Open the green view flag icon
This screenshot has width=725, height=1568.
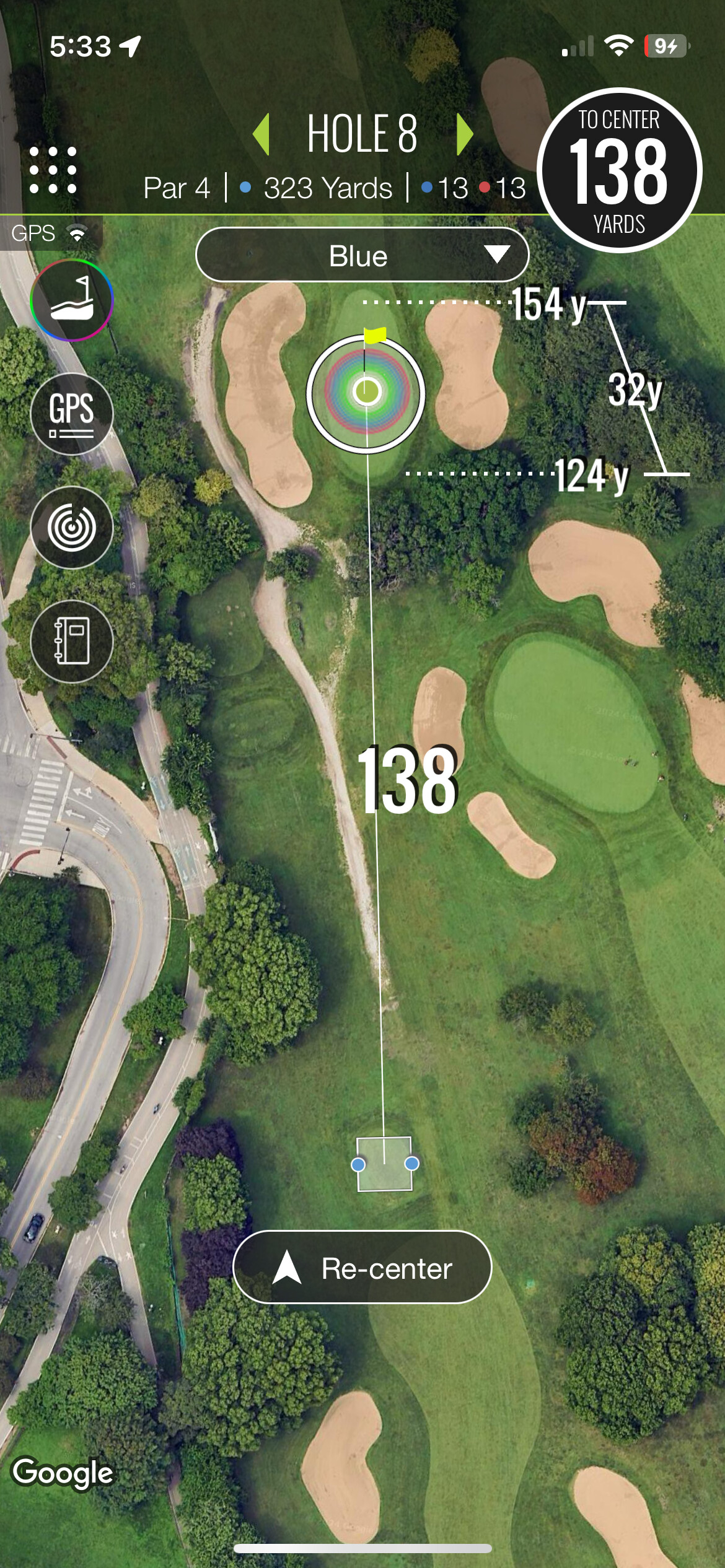72,300
